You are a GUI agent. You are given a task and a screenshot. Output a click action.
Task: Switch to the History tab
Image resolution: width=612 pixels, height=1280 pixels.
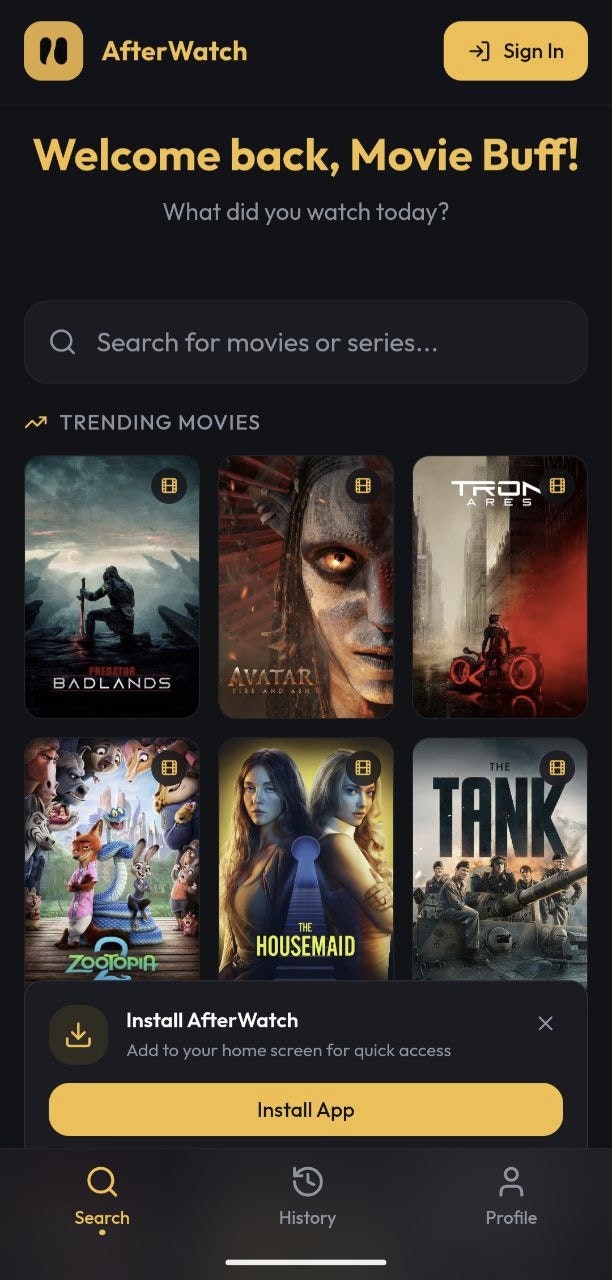point(307,1196)
